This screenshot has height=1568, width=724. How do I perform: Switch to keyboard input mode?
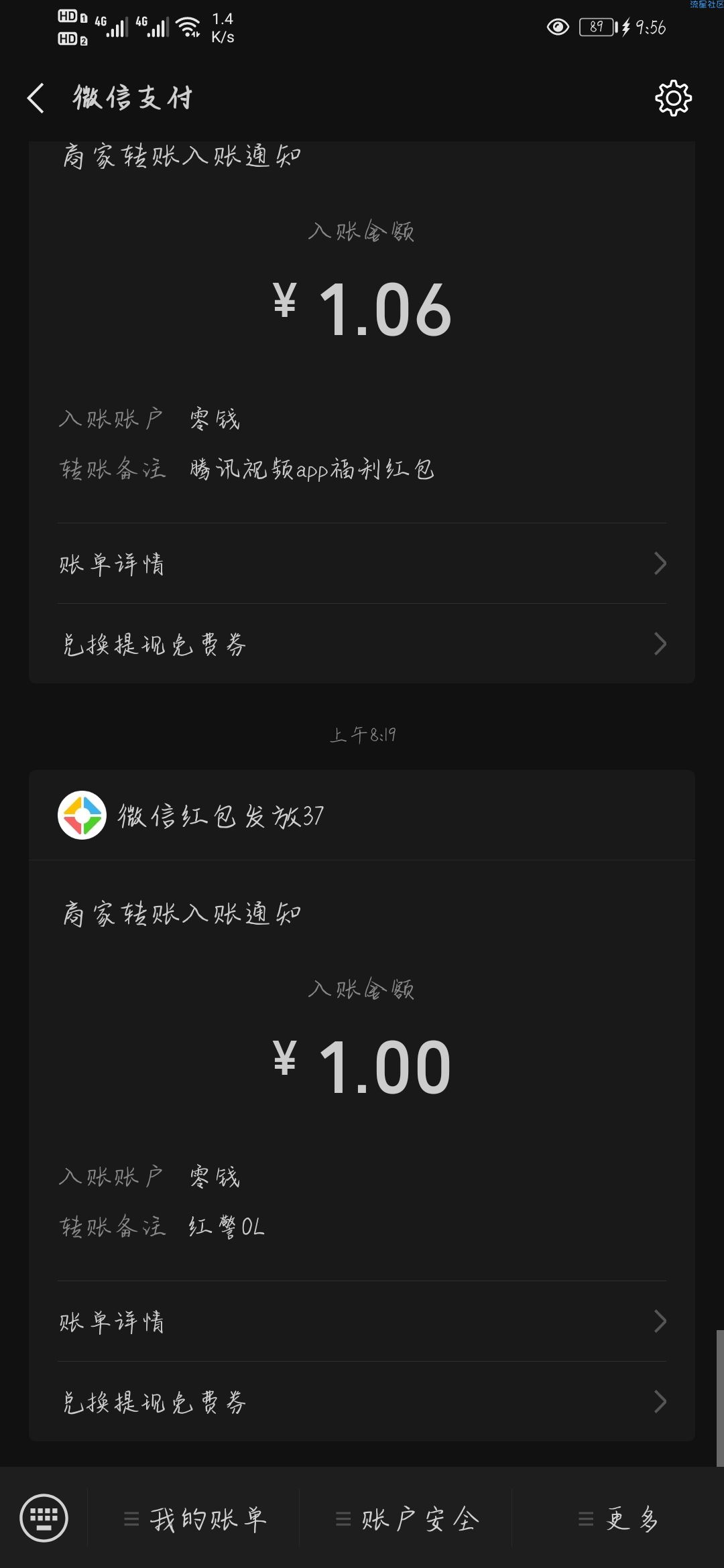pyautogui.click(x=44, y=1518)
